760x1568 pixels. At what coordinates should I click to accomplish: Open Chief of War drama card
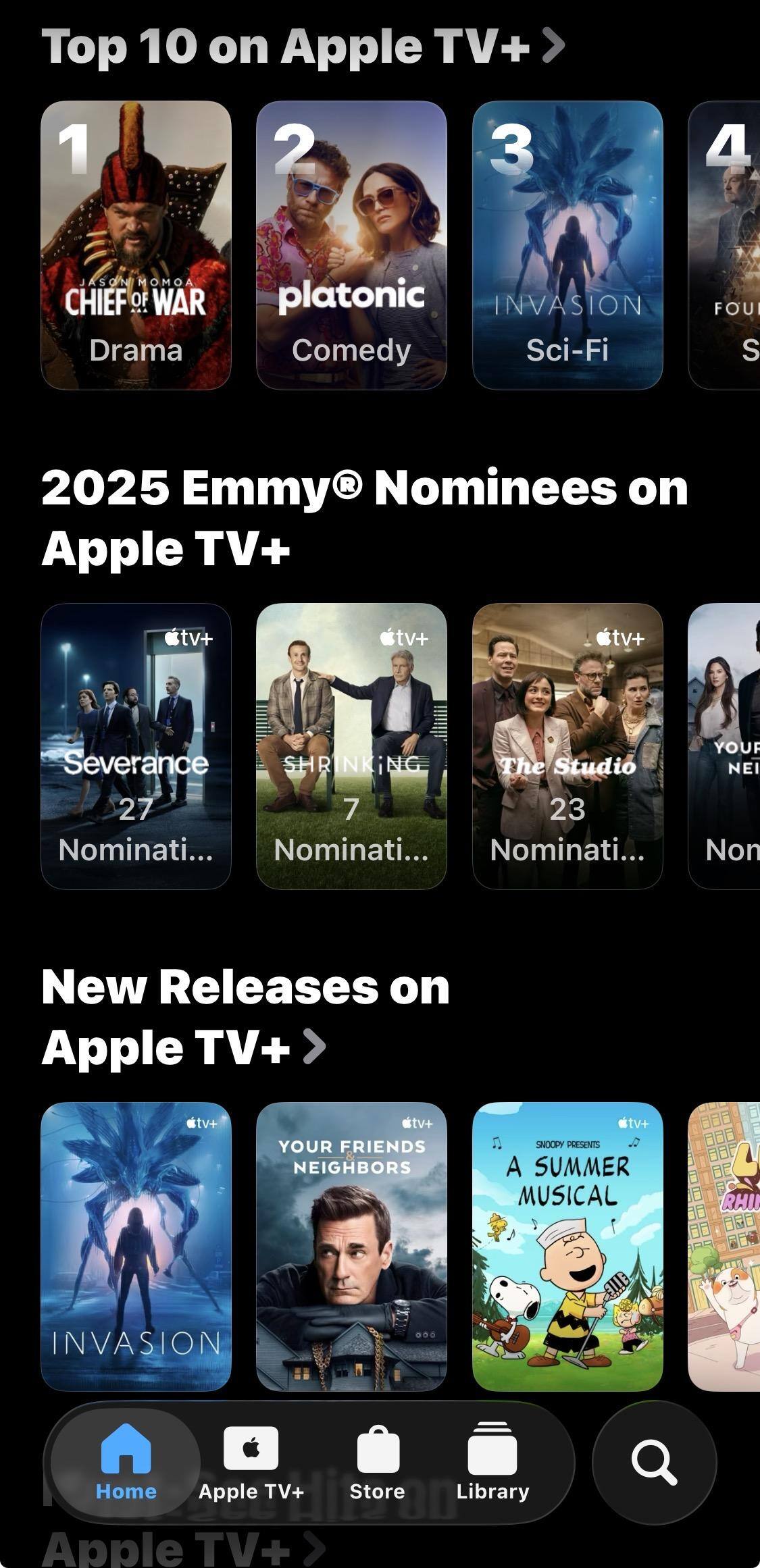[136, 245]
